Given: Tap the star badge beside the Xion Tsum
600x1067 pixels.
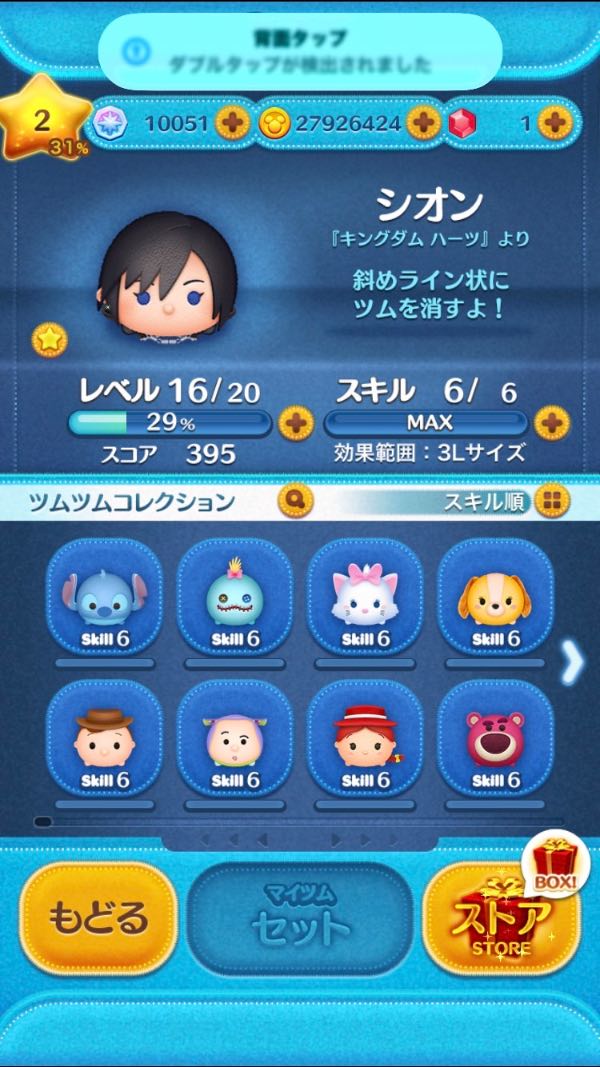Looking at the screenshot, I should (x=49, y=339).
